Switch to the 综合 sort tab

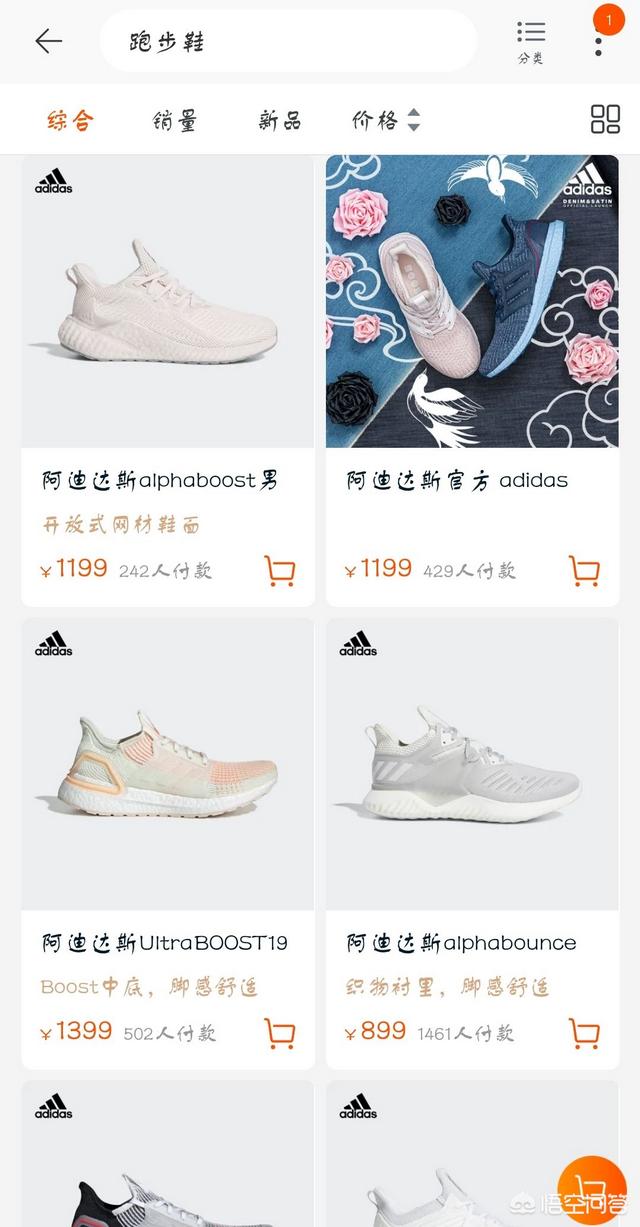(x=70, y=121)
